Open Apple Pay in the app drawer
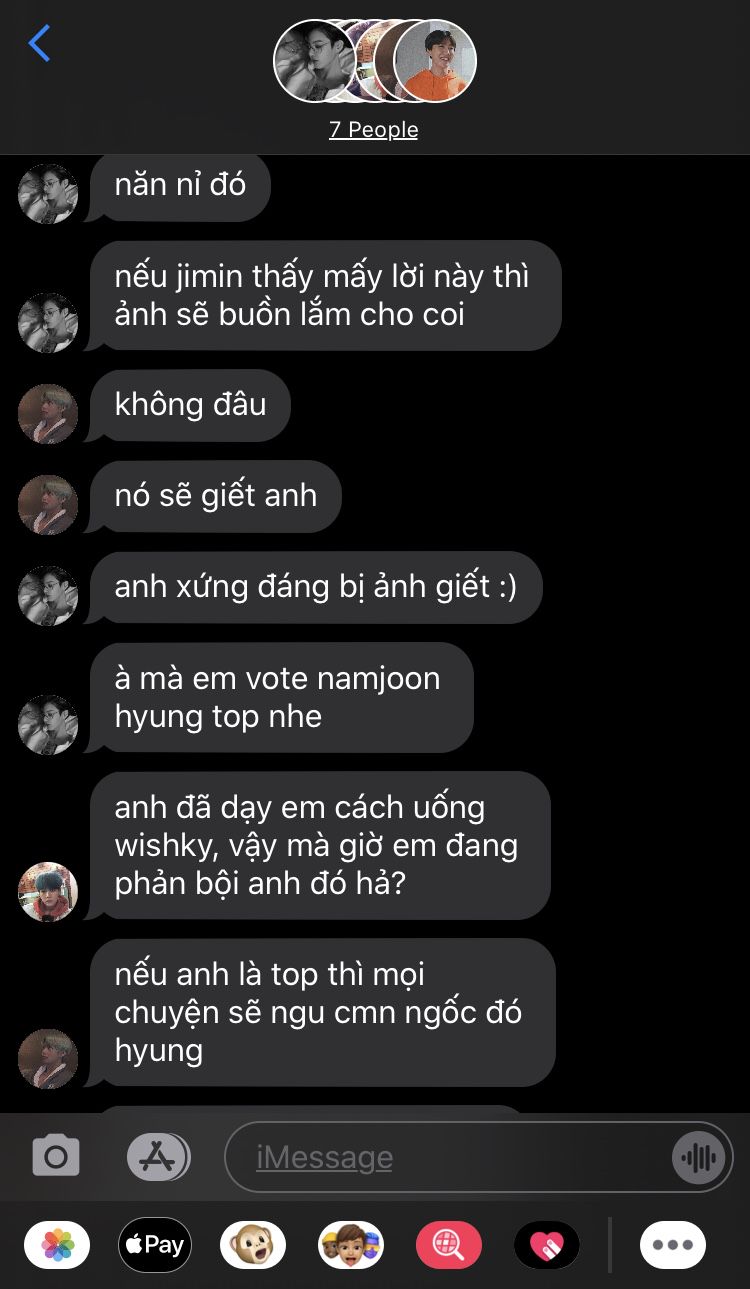750x1289 pixels. click(x=155, y=1245)
